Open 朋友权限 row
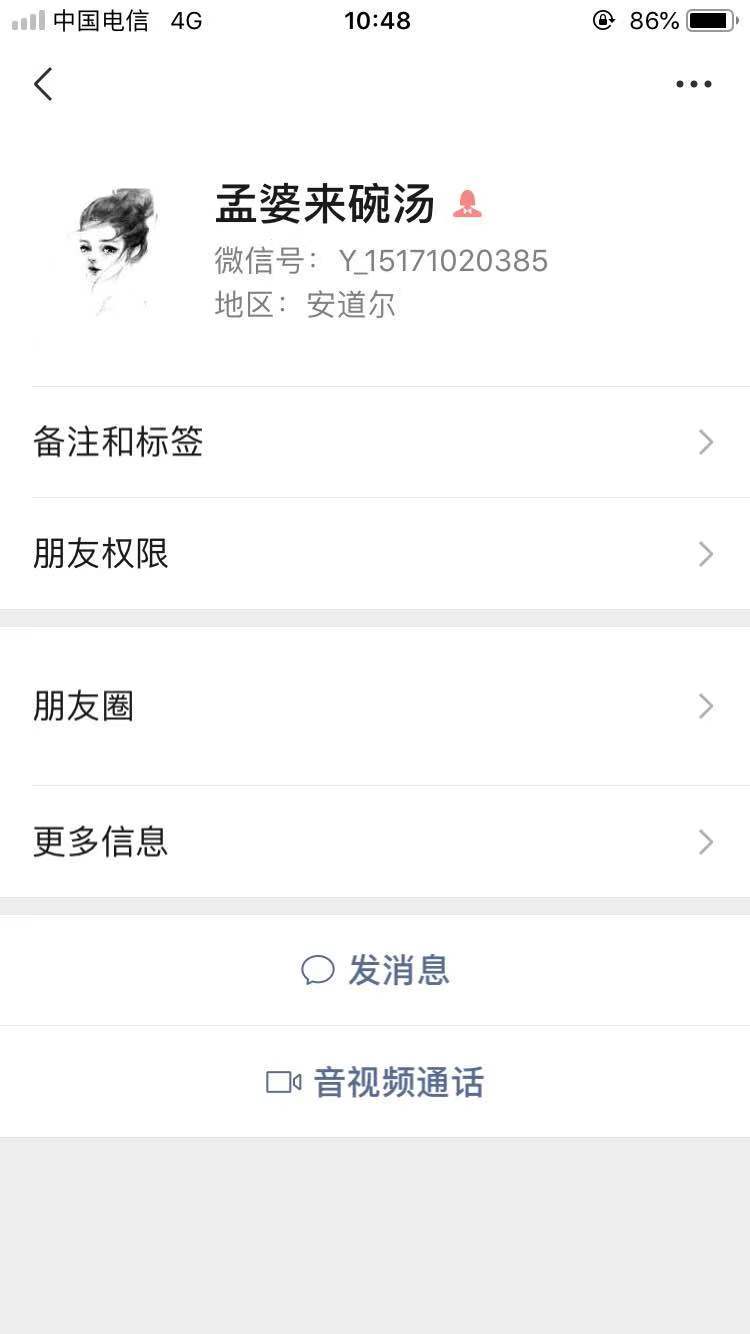This screenshot has height=1334, width=750. point(375,554)
